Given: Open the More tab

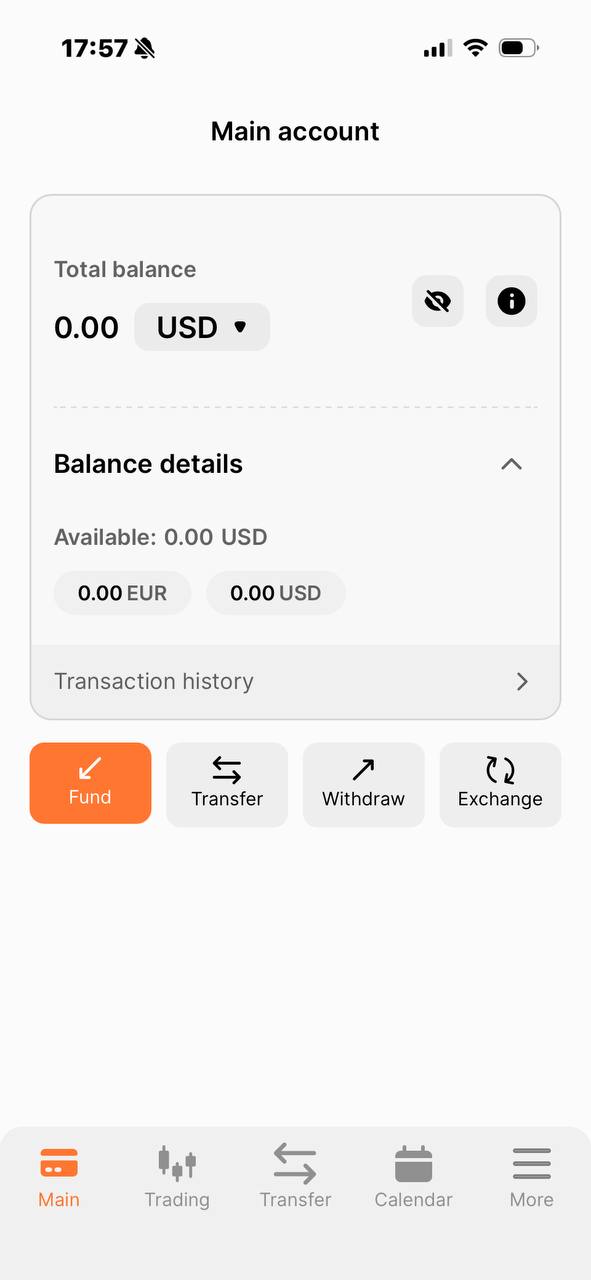Looking at the screenshot, I should [531, 1178].
